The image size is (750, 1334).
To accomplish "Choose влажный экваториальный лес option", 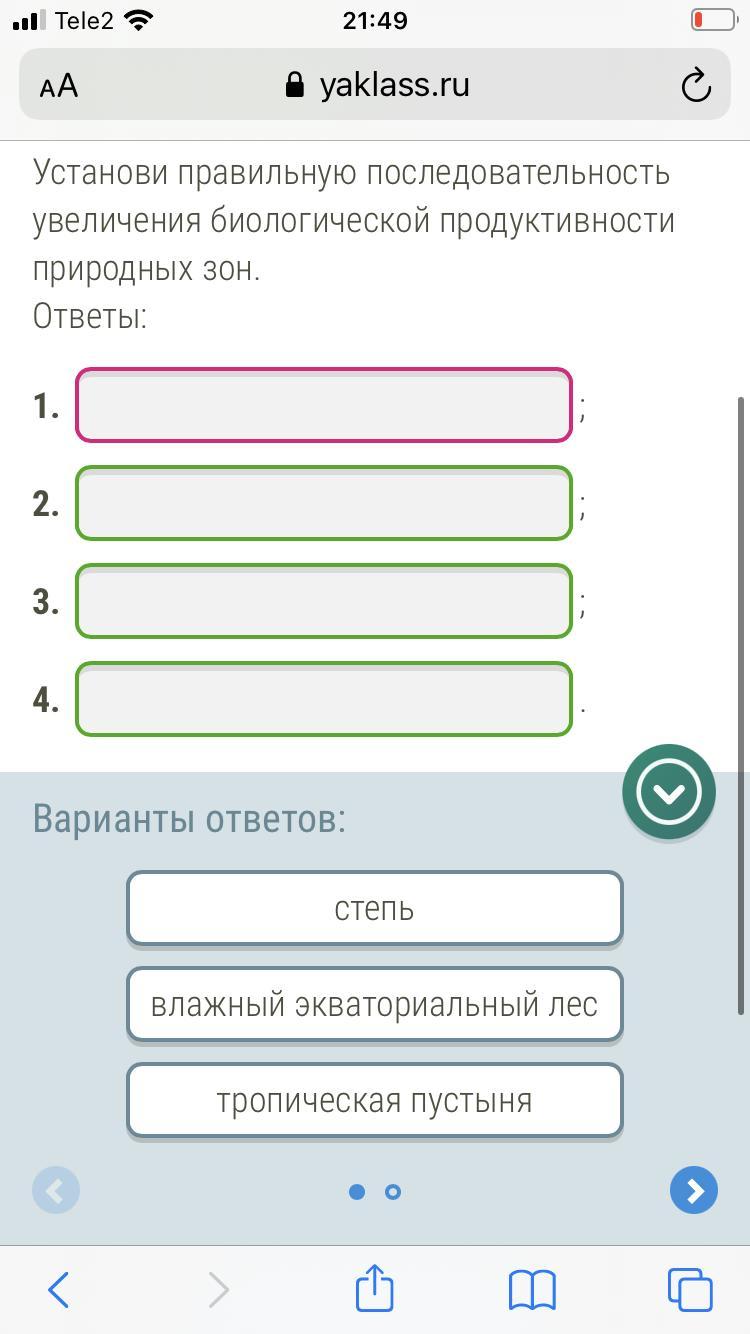I will [375, 1004].
